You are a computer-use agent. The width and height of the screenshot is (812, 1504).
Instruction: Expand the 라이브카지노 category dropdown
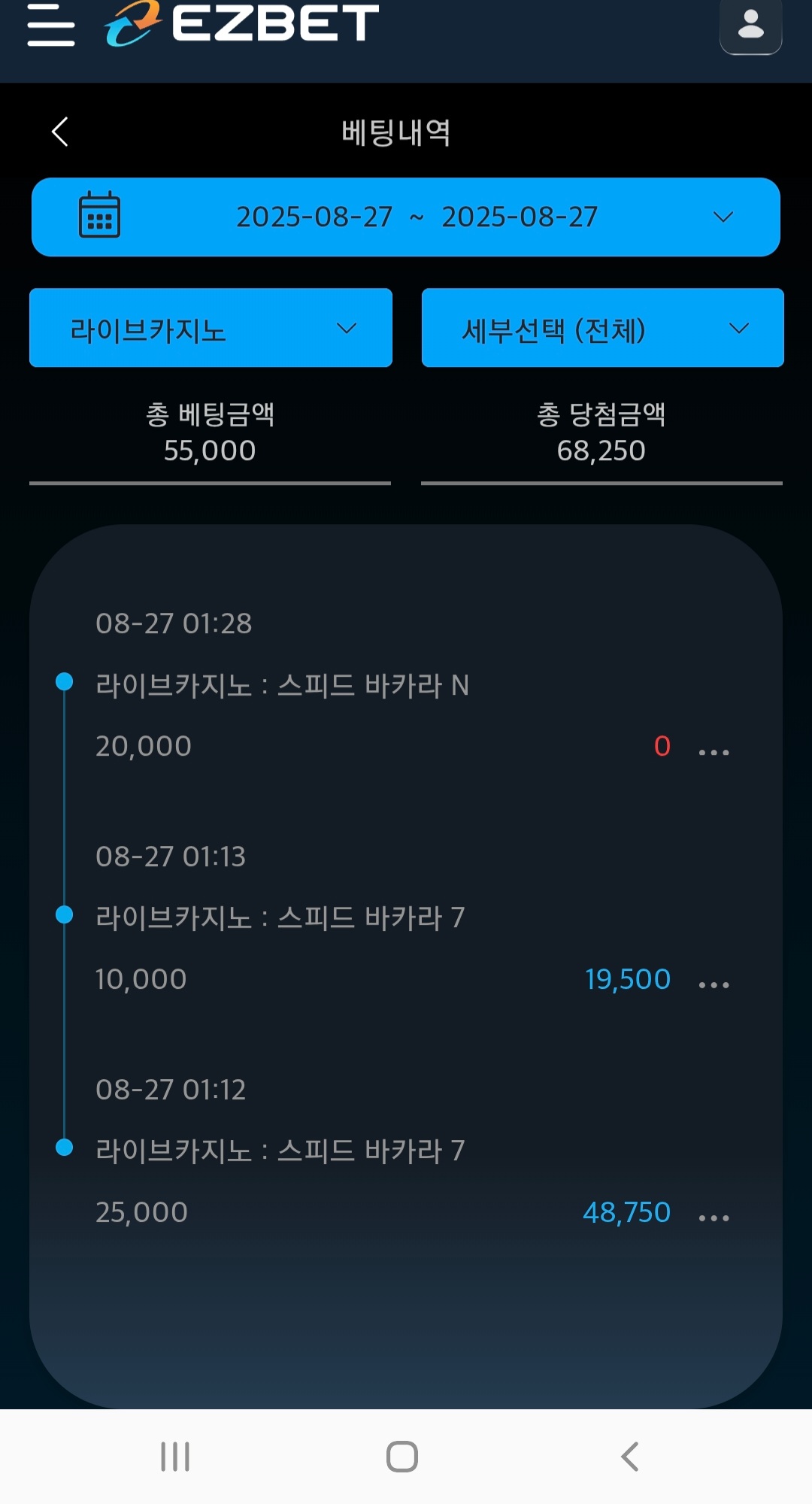click(x=211, y=329)
